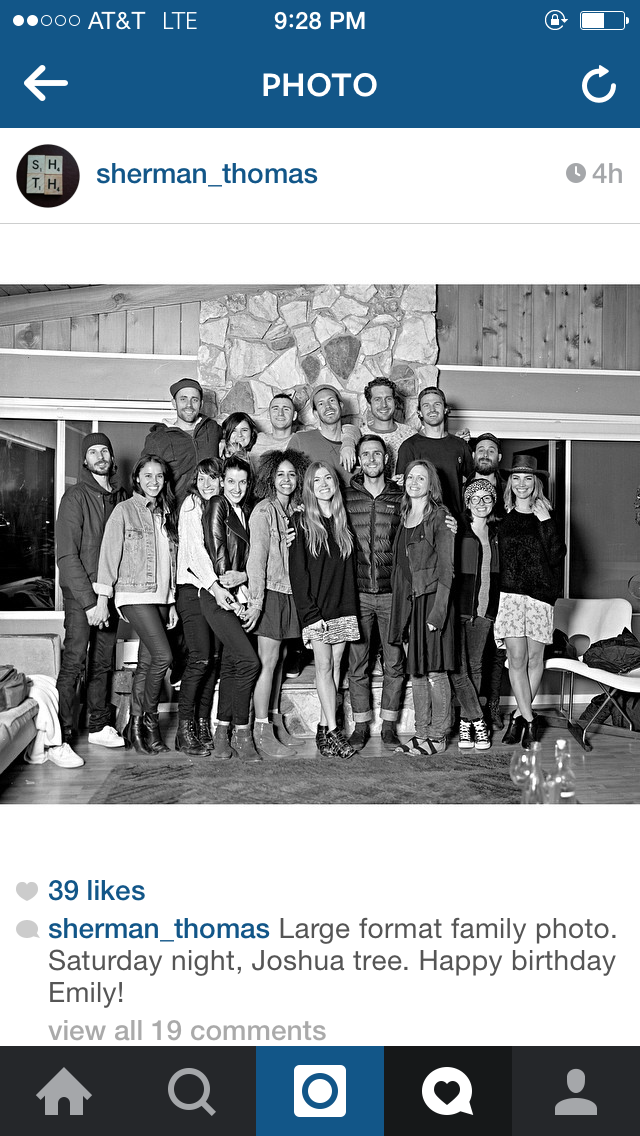View all 19 comments
Image resolution: width=640 pixels, height=1136 pixels.
187,1030
